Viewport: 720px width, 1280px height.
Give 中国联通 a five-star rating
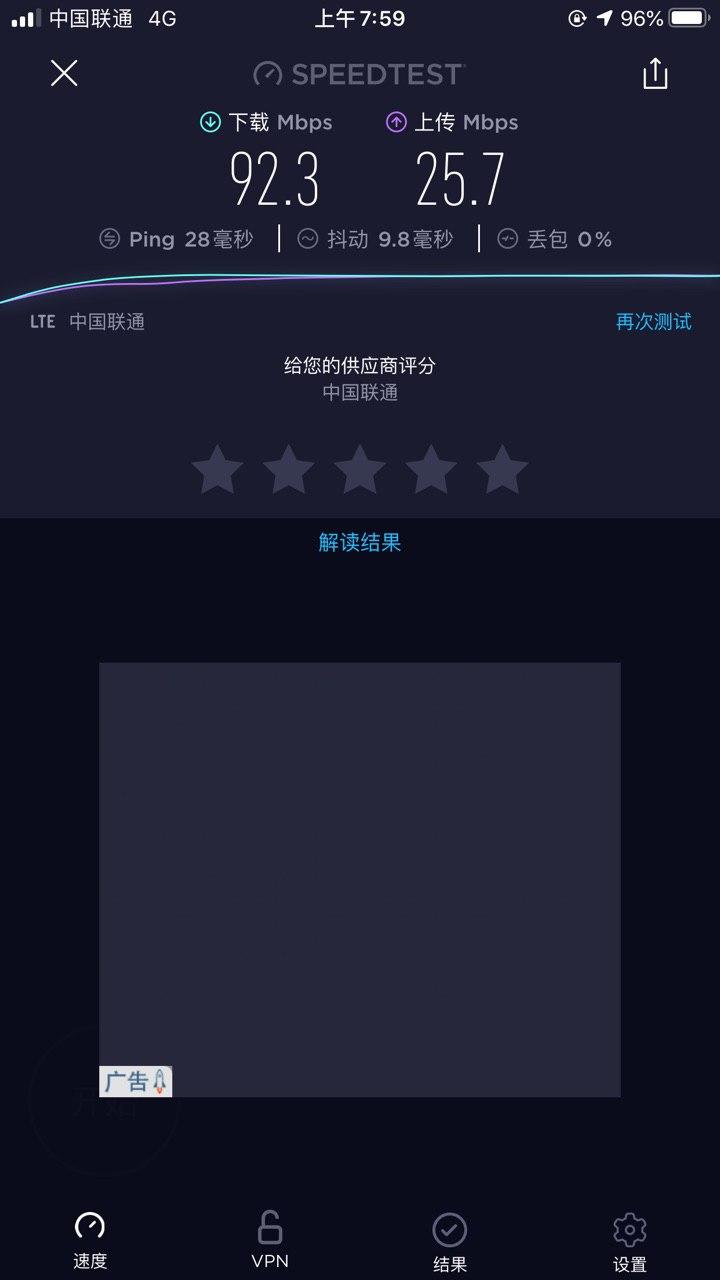502,470
